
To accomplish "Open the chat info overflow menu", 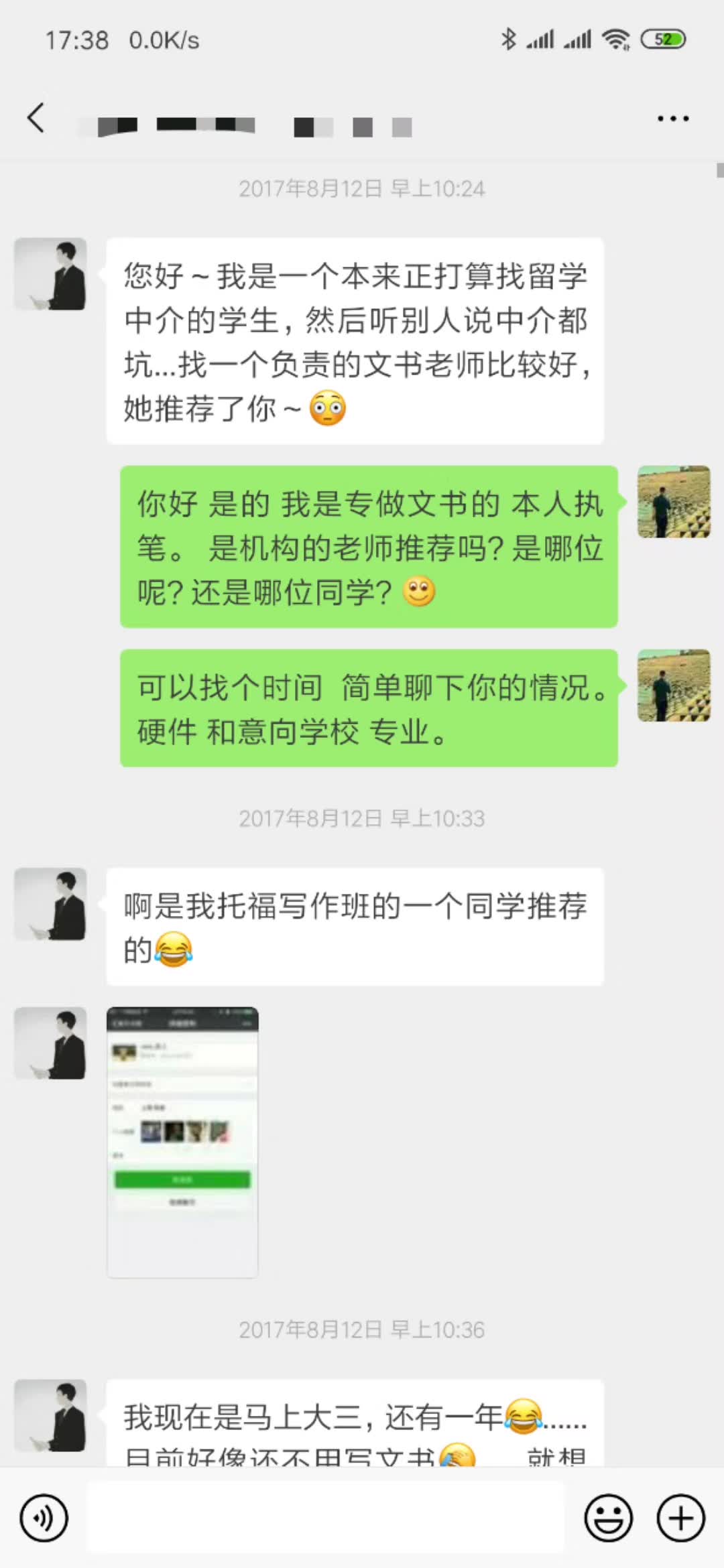I will 672,119.
